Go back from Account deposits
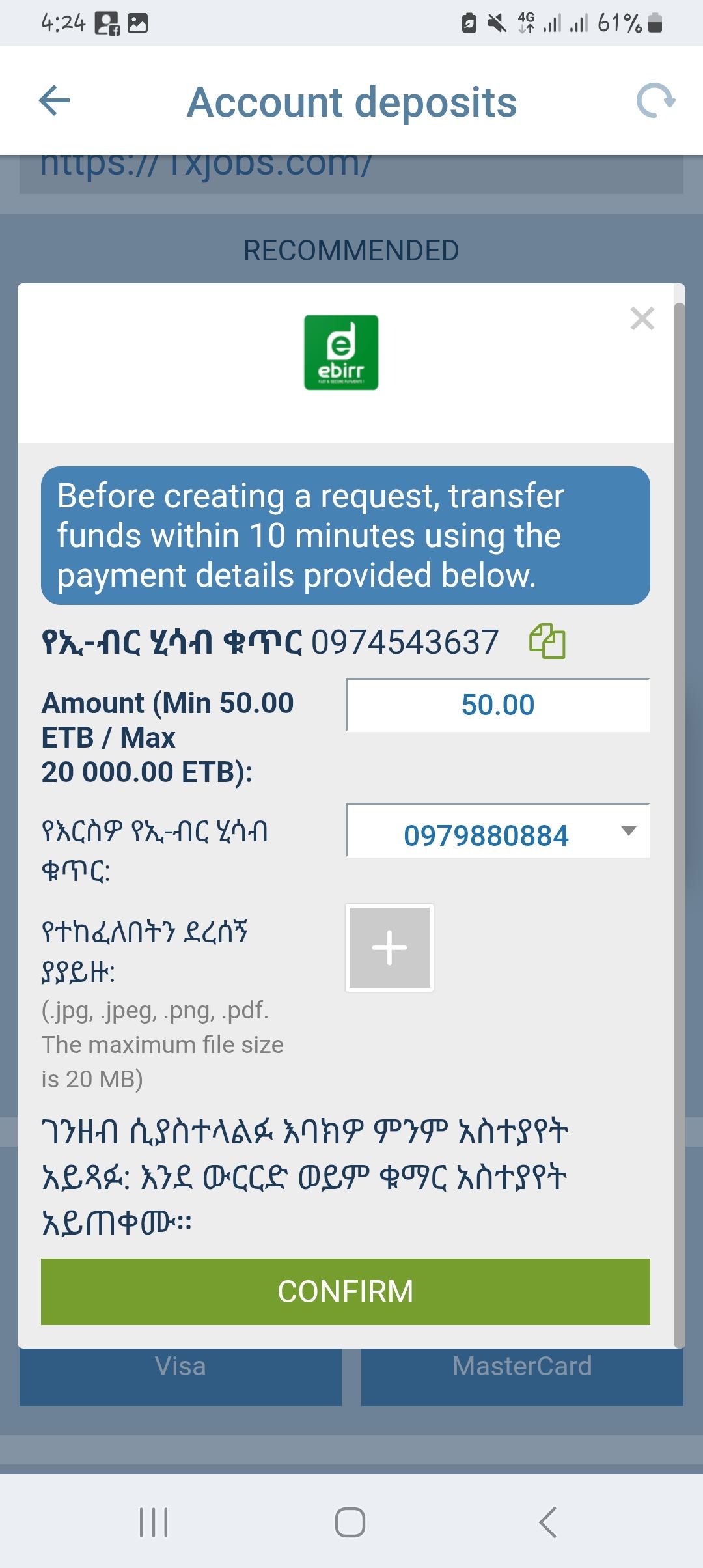The image size is (703, 1568). point(55,101)
